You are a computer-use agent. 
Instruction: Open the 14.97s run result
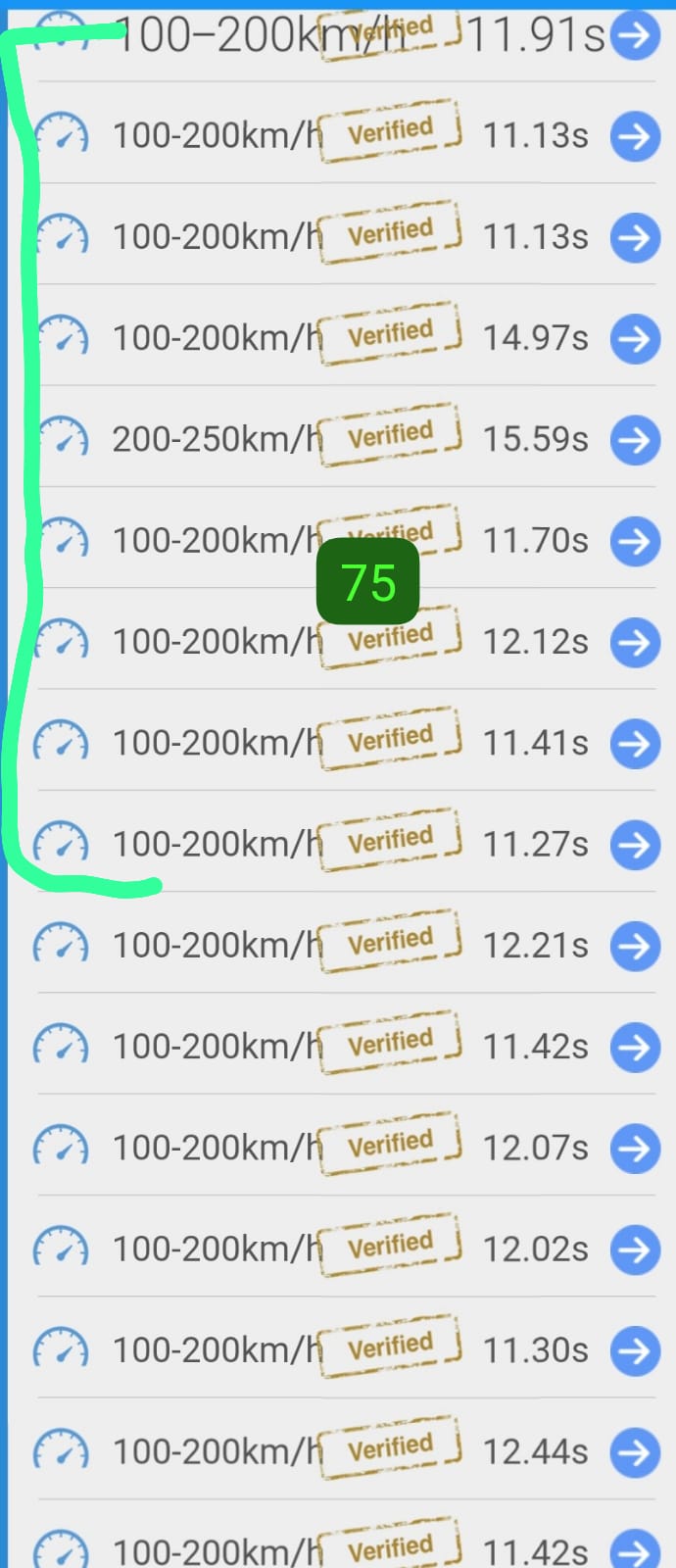click(635, 339)
